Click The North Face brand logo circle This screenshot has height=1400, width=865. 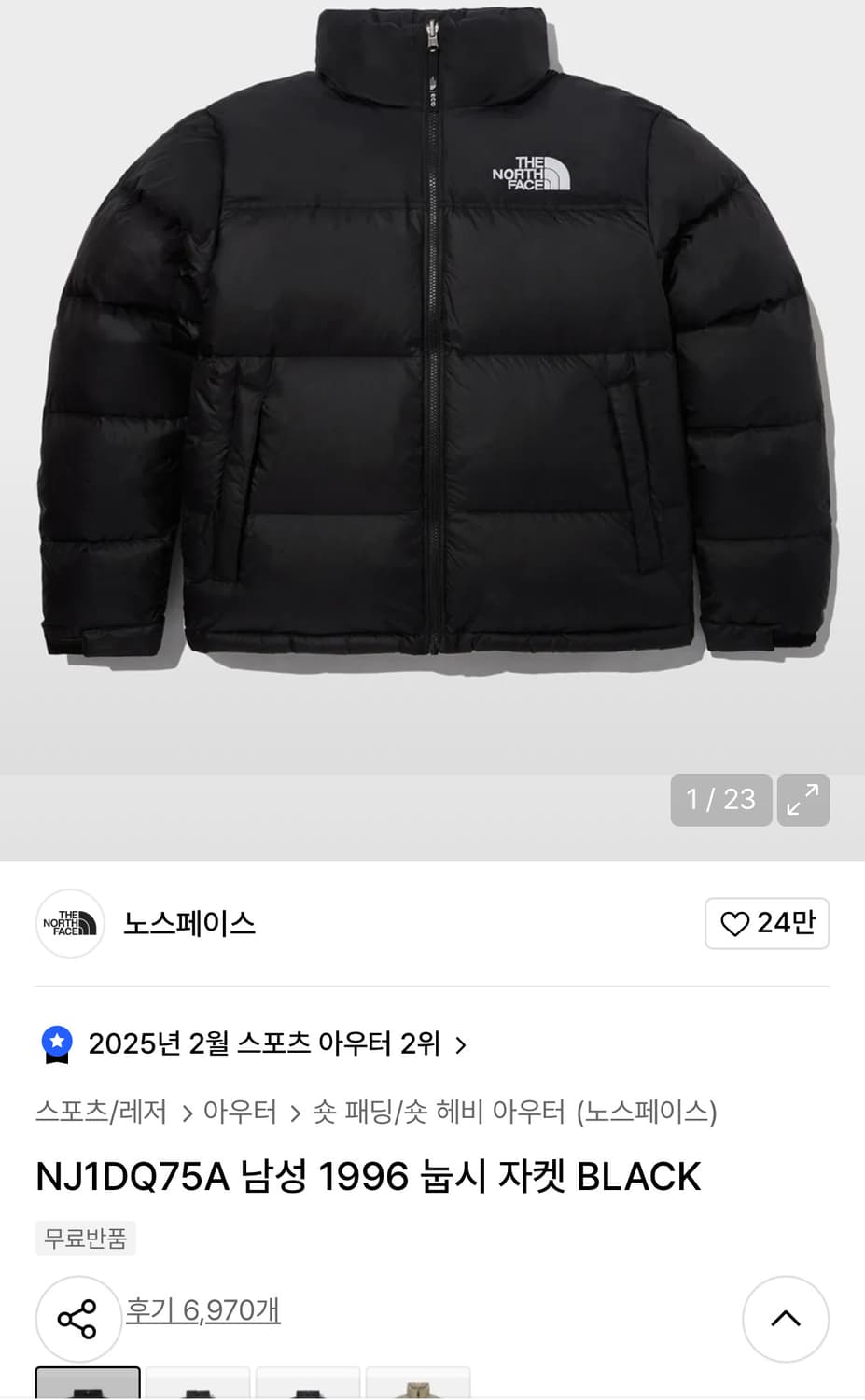pos(69,923)
